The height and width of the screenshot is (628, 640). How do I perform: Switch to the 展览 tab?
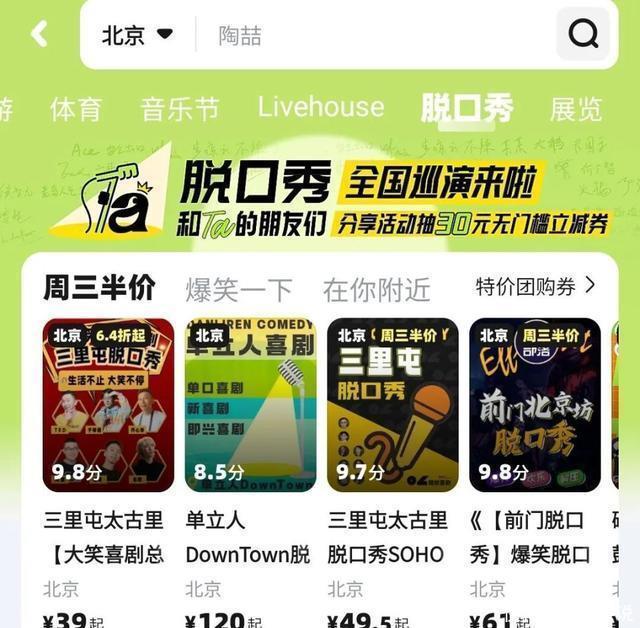pos(576,109)
